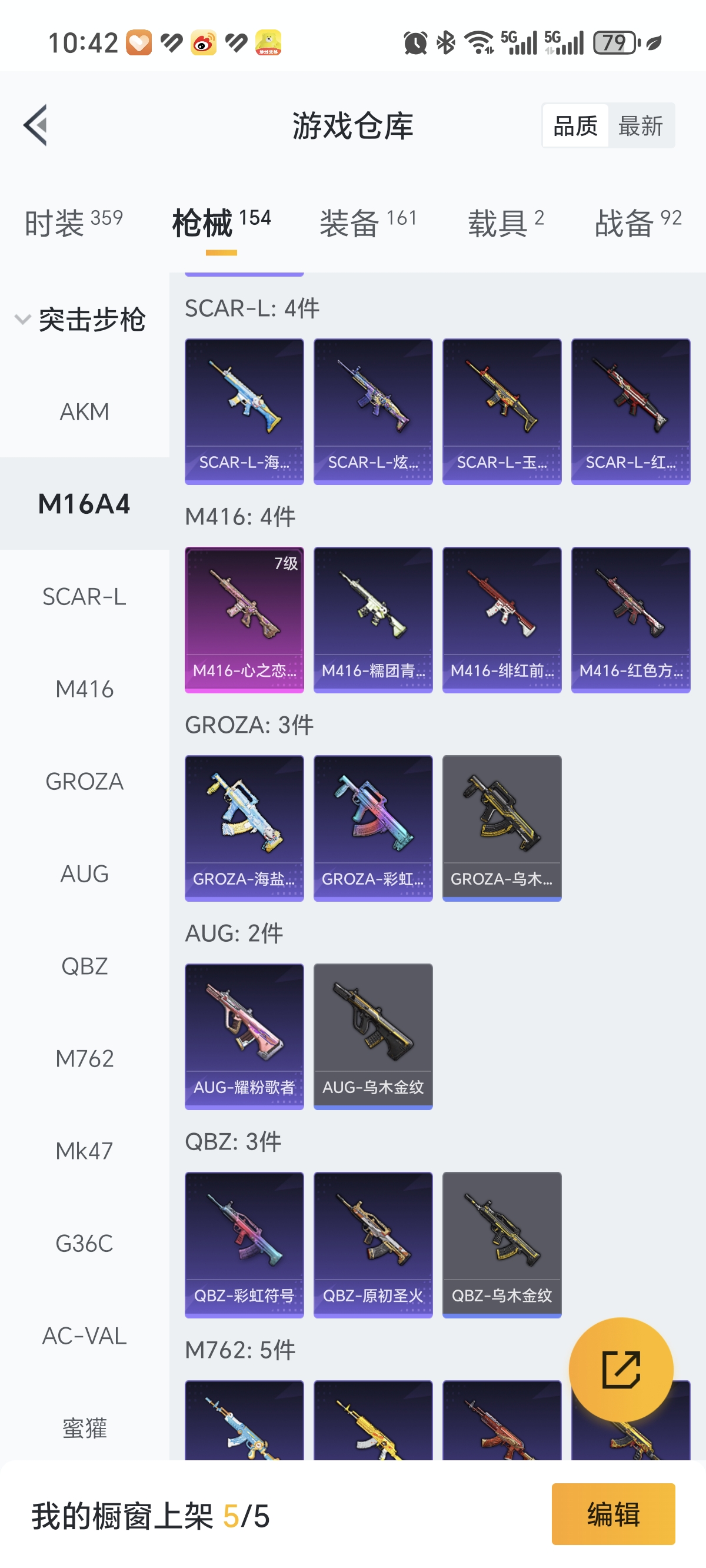The image size is (706, 1568).
Task: Open the AUG-耀粉歌者 skin
Action: click(244, 1036)
